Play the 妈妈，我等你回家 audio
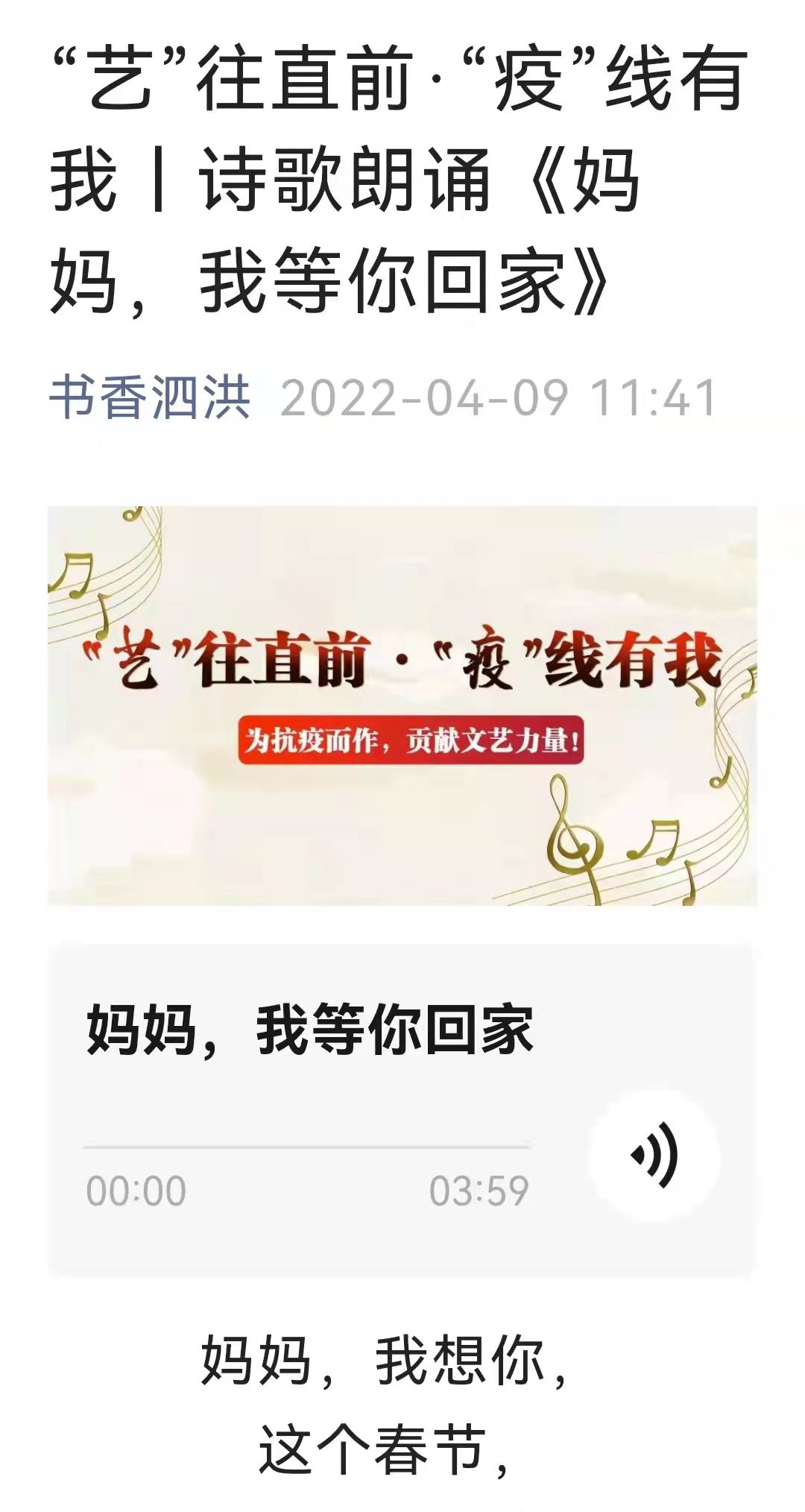The image size is (805, 1512). coord(654,1156)
